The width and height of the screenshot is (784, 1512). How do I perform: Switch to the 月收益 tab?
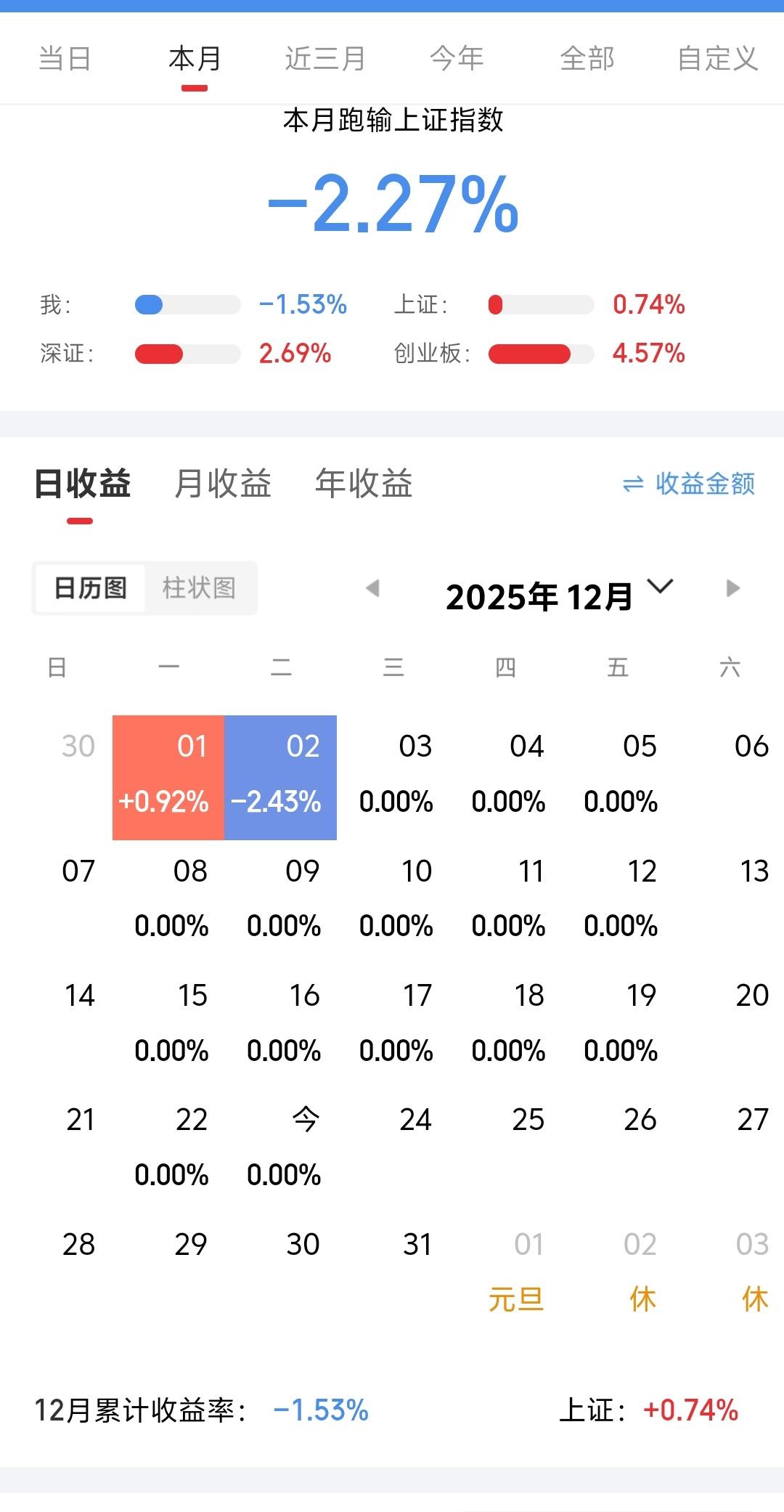[x=222, y=483]
